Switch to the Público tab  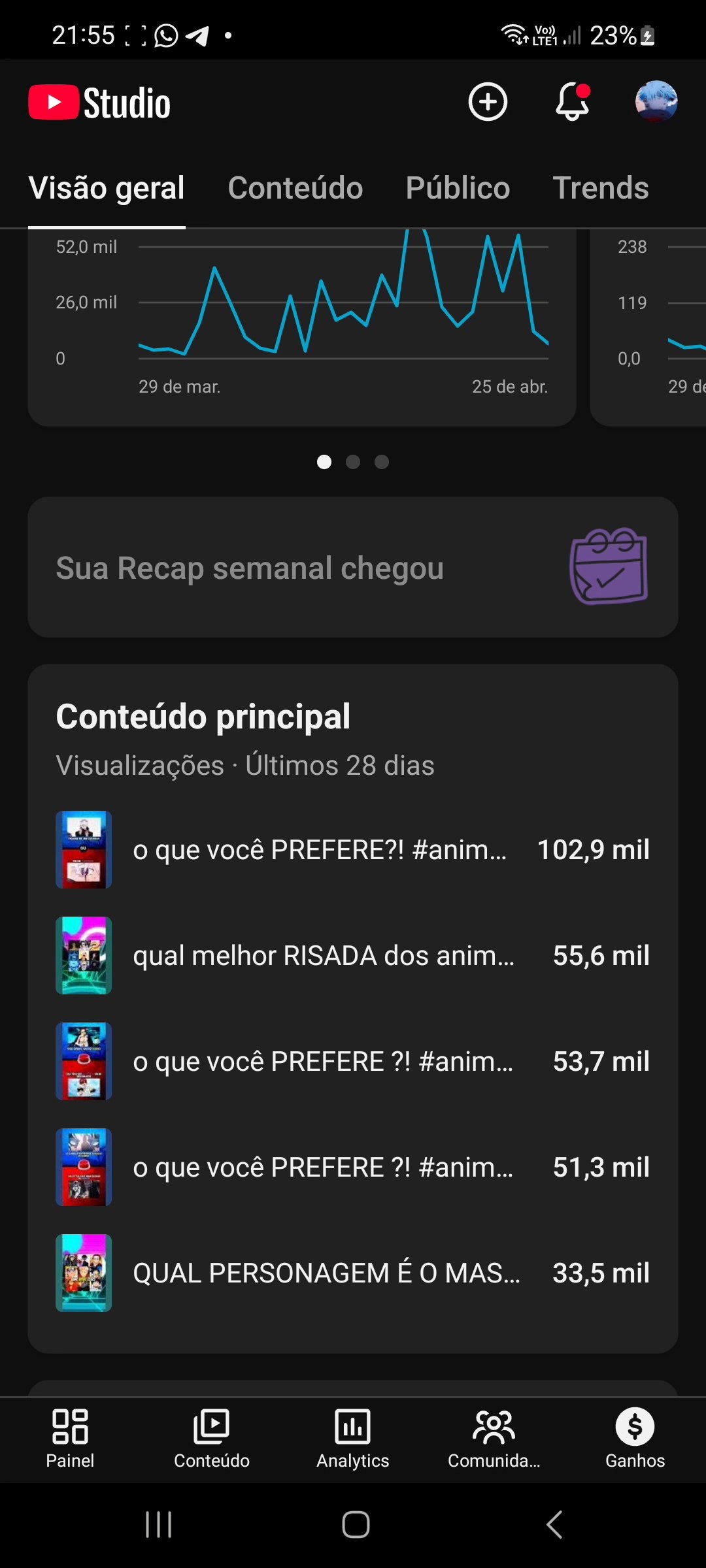458,188
